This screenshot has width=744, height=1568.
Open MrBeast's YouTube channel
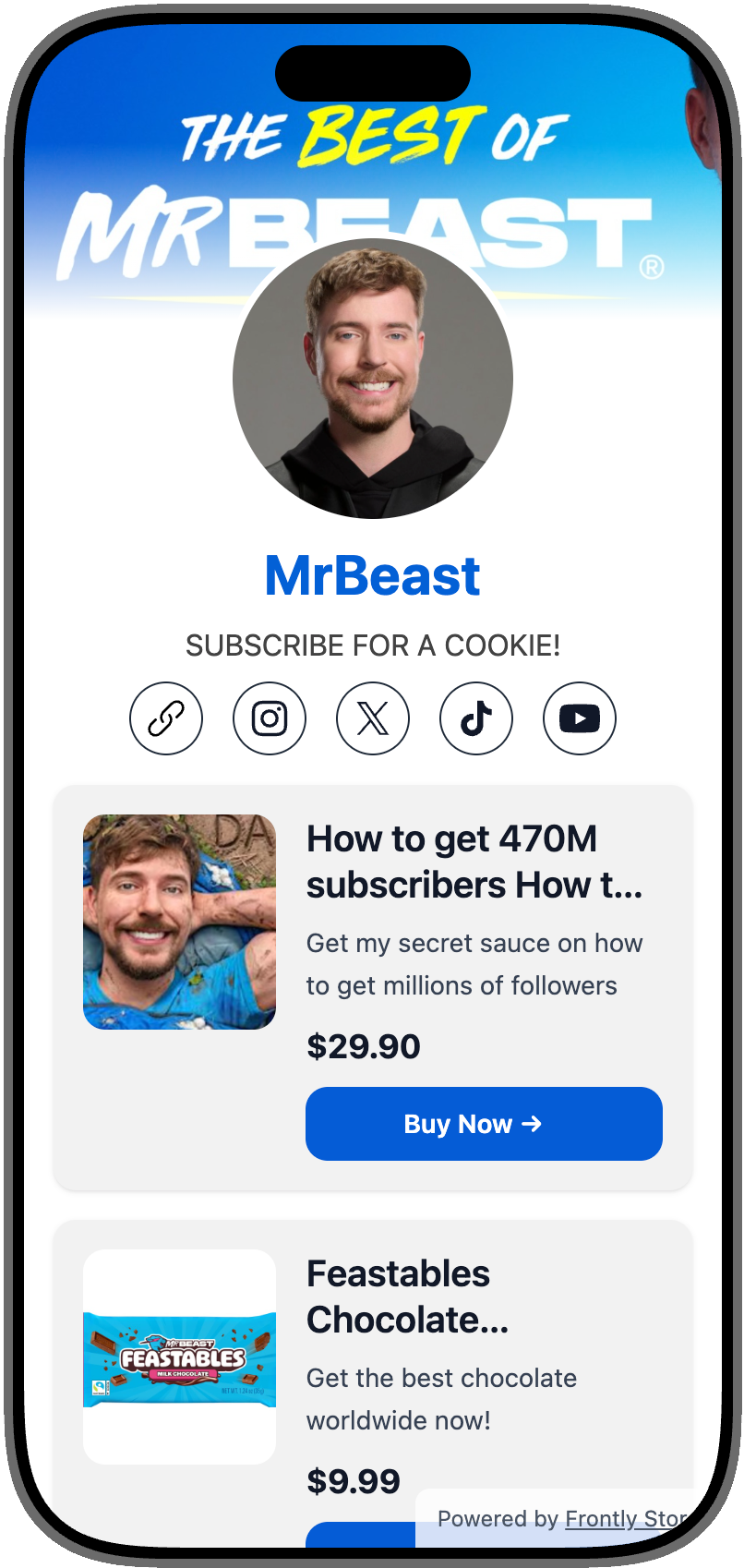(x=580, y=718)
